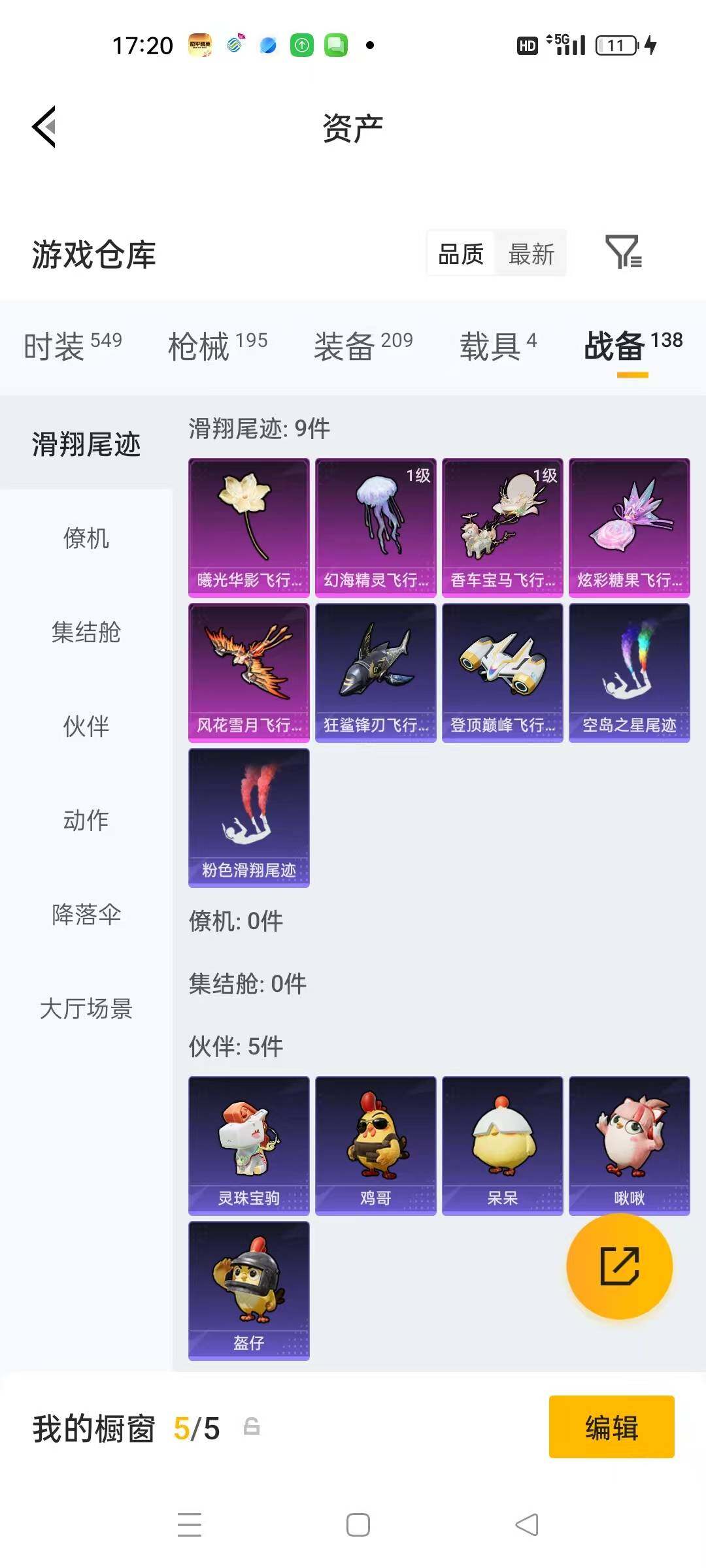Switch sorting to 品质
Screen dimensions: 706x1568
pos(460,254)
